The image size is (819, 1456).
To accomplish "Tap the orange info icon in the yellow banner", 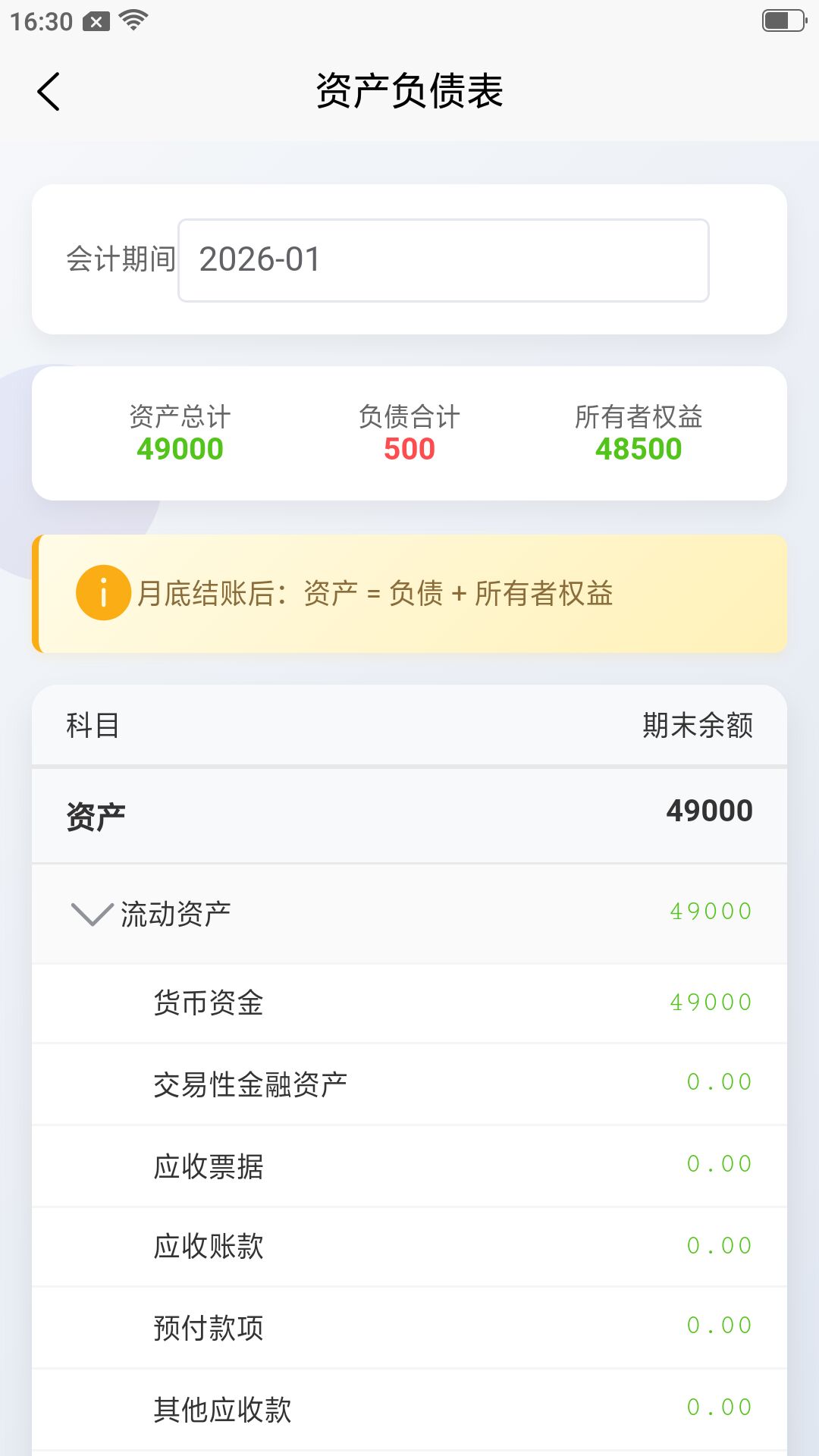I will point(104,594).
